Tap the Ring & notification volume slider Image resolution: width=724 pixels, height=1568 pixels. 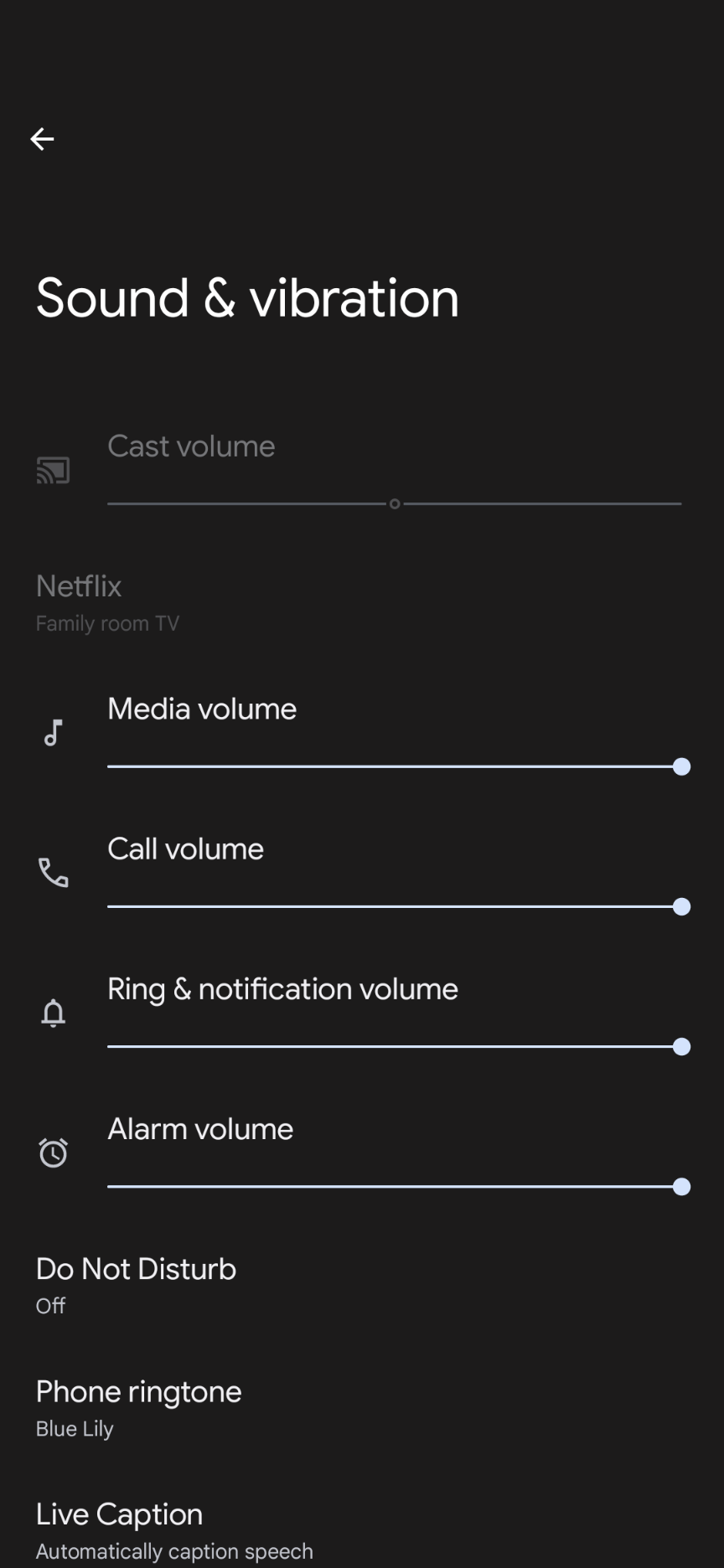394,1046
